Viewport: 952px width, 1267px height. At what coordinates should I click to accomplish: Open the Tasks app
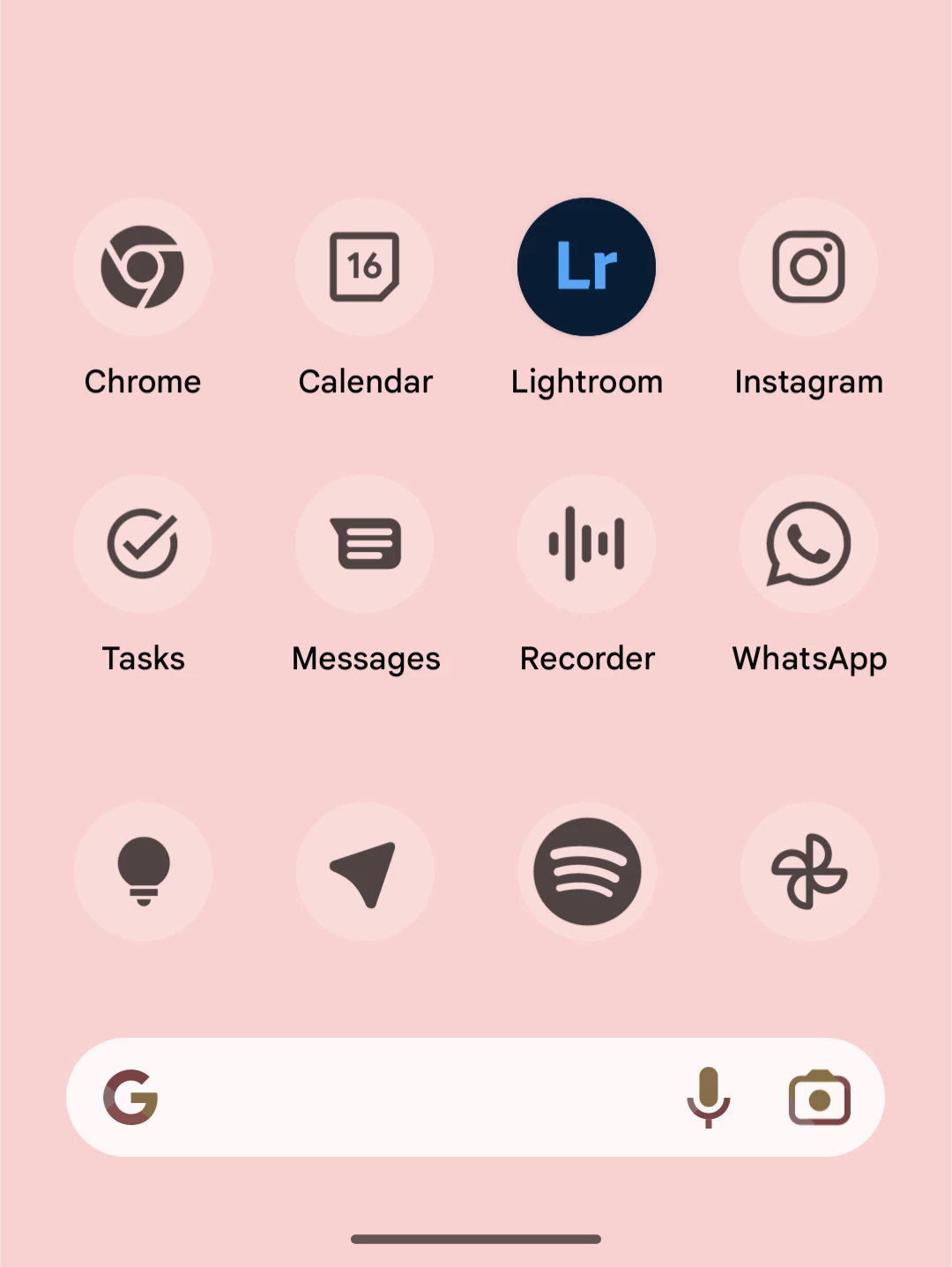pos(142,544)
